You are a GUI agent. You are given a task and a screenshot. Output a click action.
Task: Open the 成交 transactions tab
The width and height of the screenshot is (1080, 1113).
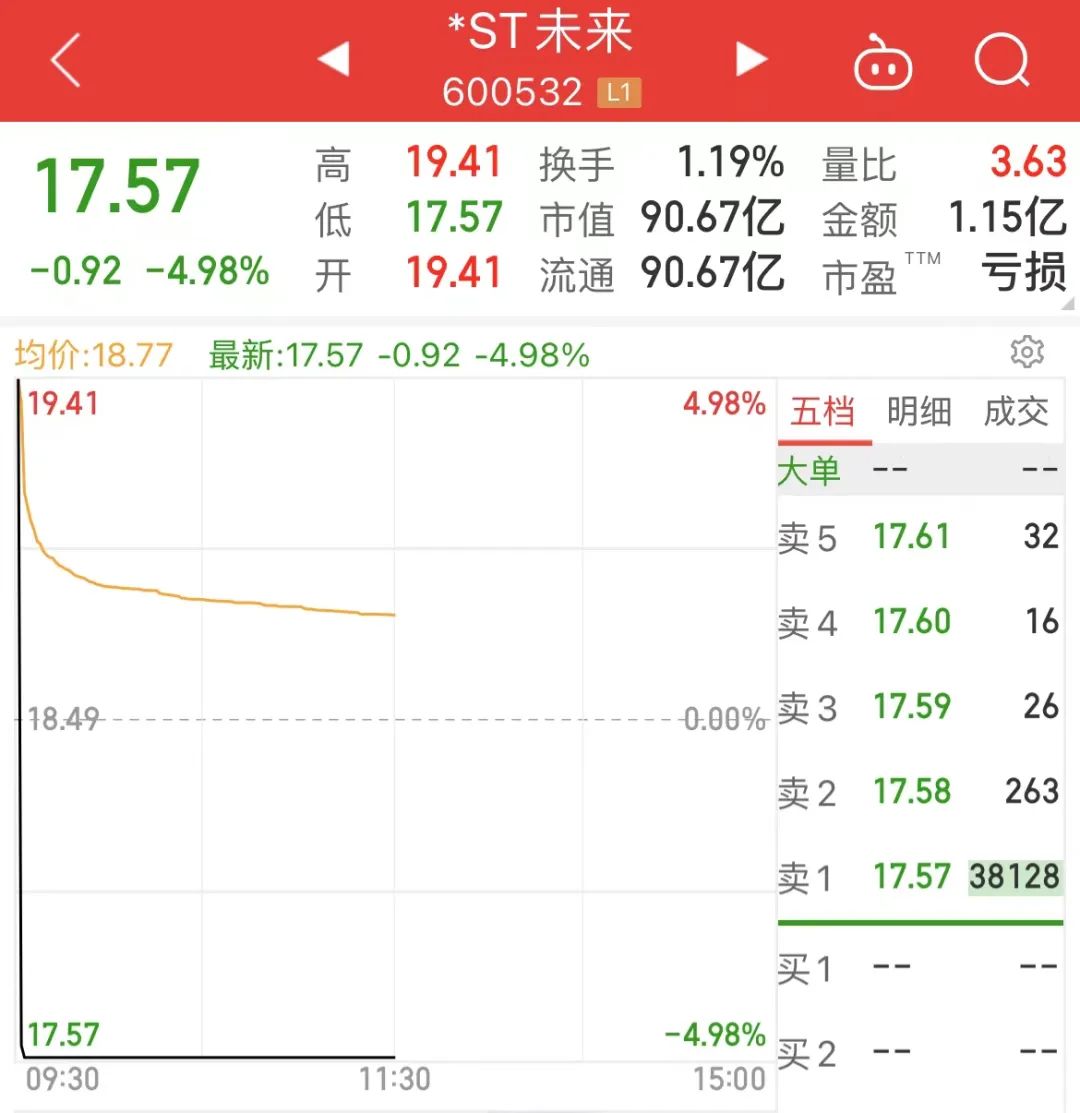(1017, 412)
